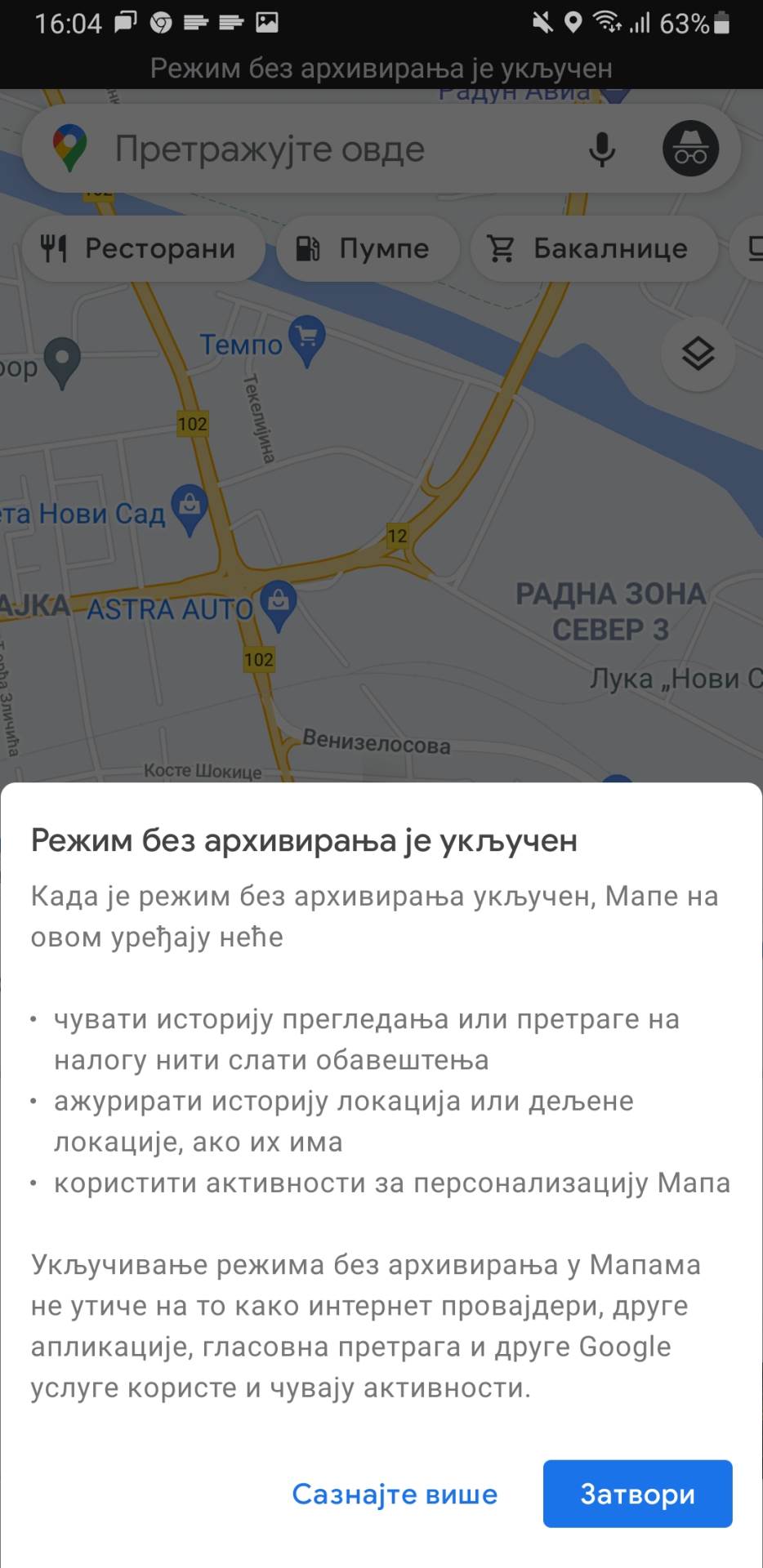Screen dimensions: 763x1568
Task: Close the incognito mode dialog with Затвори
Action: click(x=637, y=1494)
